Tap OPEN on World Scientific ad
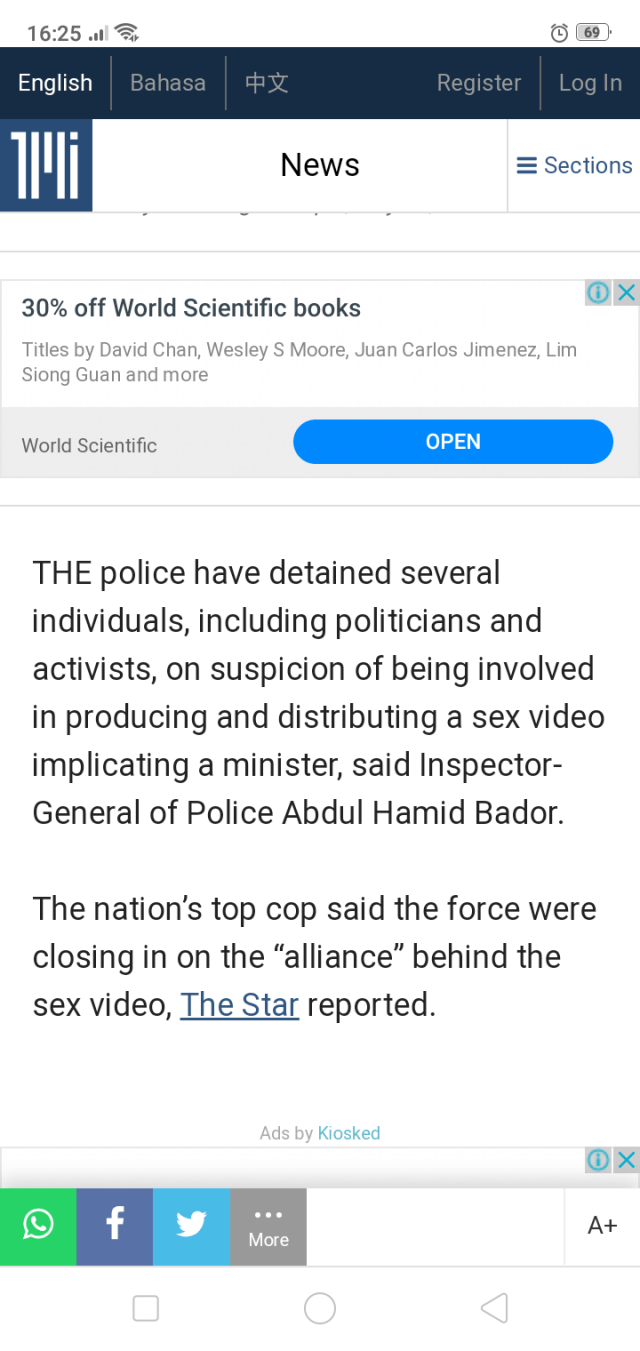The width and height of the screenshot is (640, 1351). click(x=452, y=442)
